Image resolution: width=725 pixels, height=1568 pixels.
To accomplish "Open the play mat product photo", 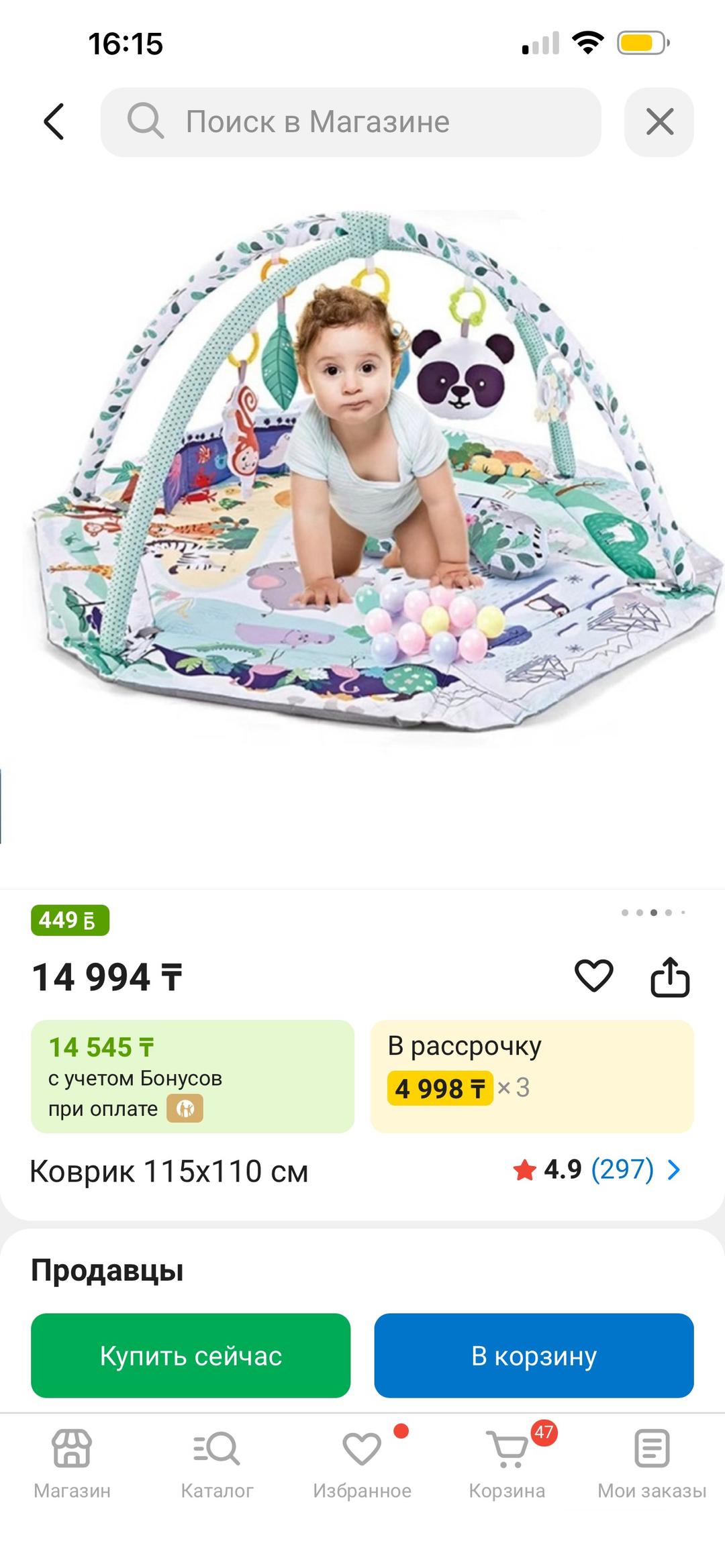I will pos(362,476).
